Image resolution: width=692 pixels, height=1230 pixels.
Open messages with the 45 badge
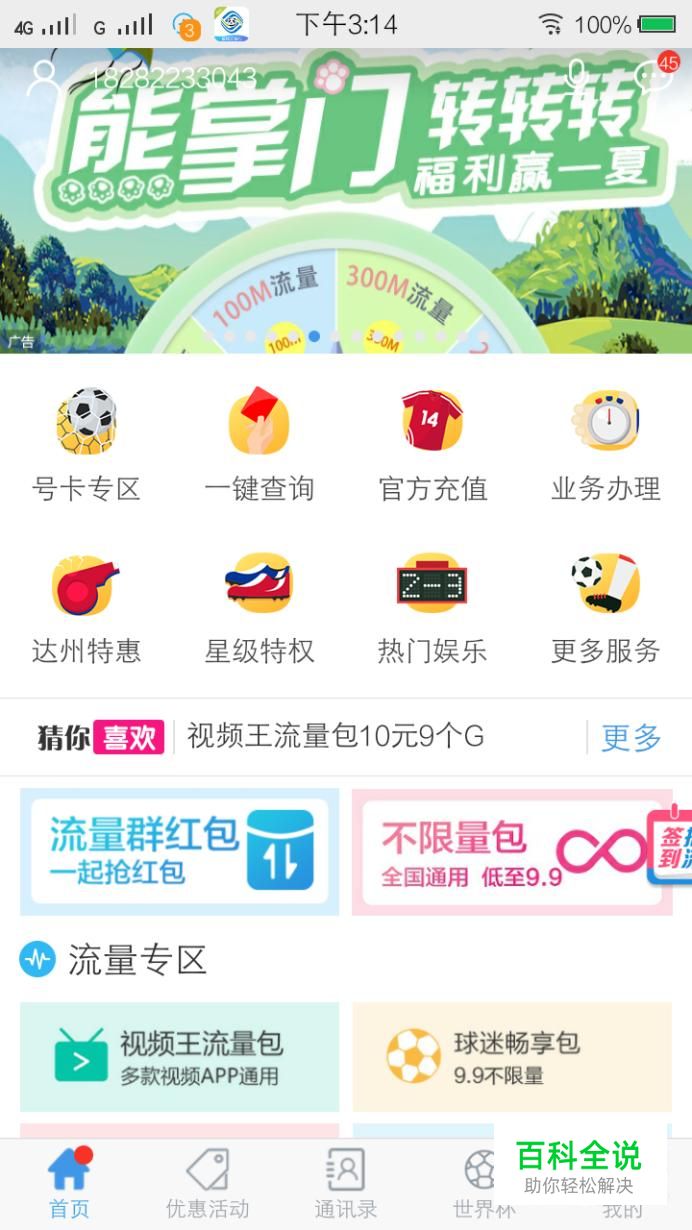(x=655, y=76)
